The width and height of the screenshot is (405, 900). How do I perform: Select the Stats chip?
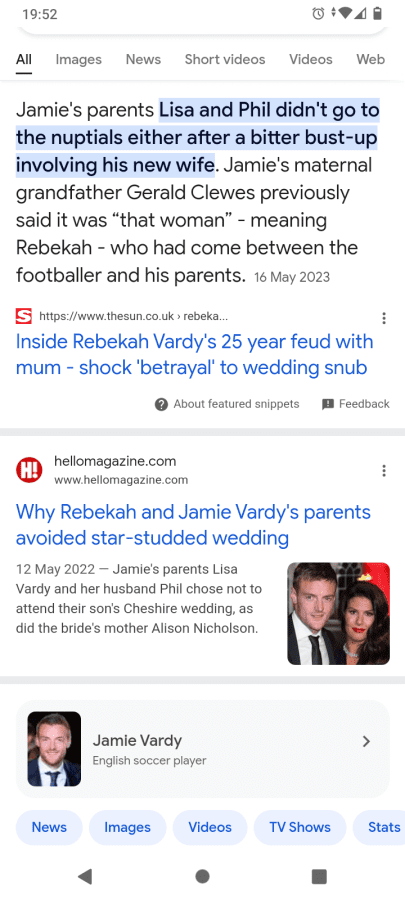pos(380,827)
